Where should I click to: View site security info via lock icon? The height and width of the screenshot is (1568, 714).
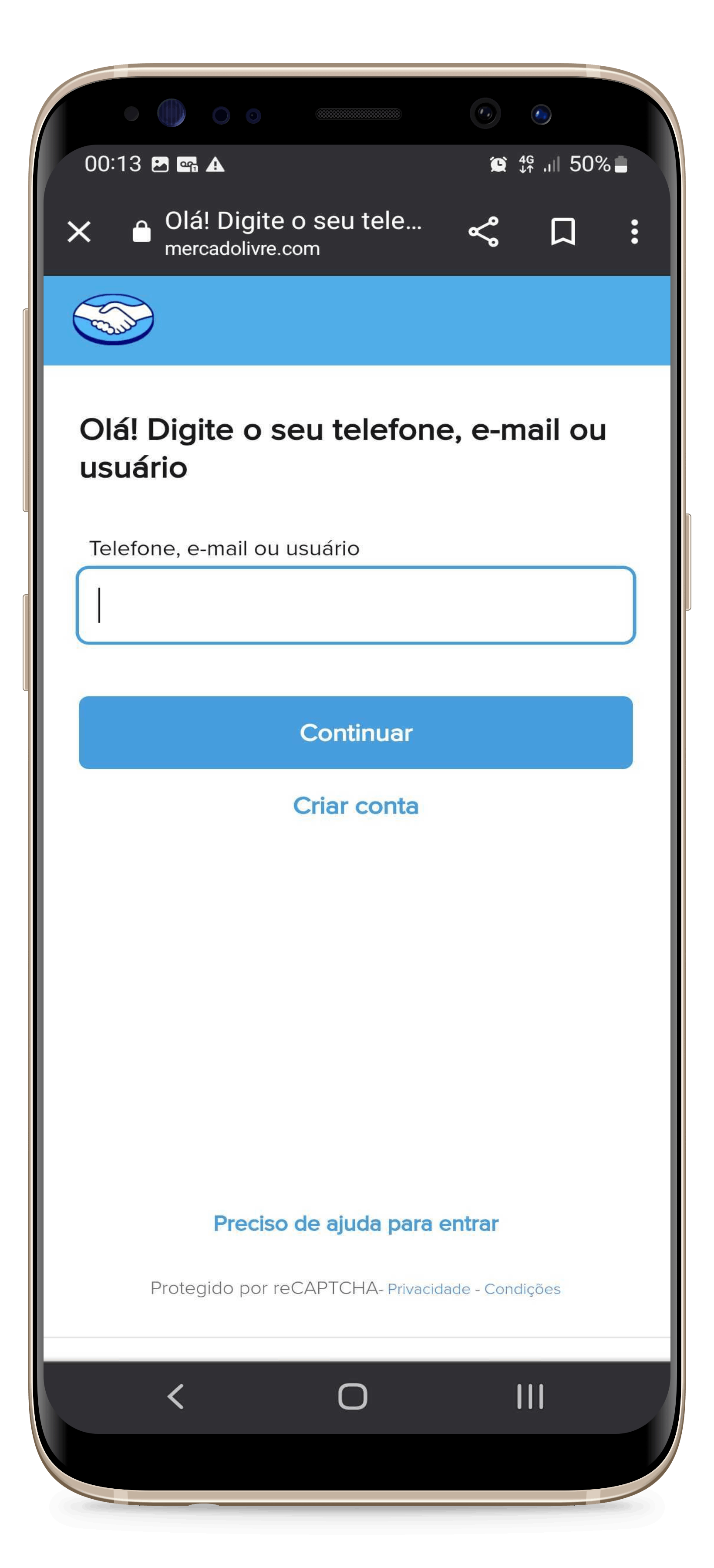coord(141,231)
